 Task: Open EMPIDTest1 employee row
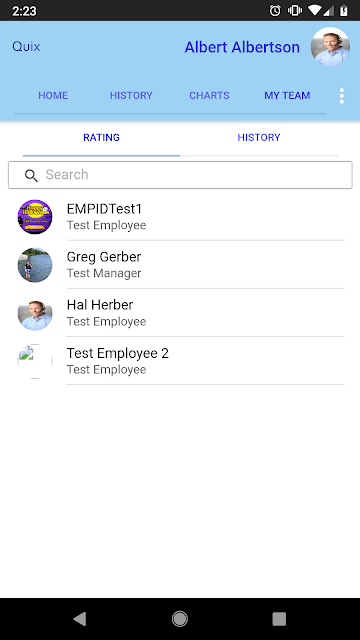tap(180, 217)
